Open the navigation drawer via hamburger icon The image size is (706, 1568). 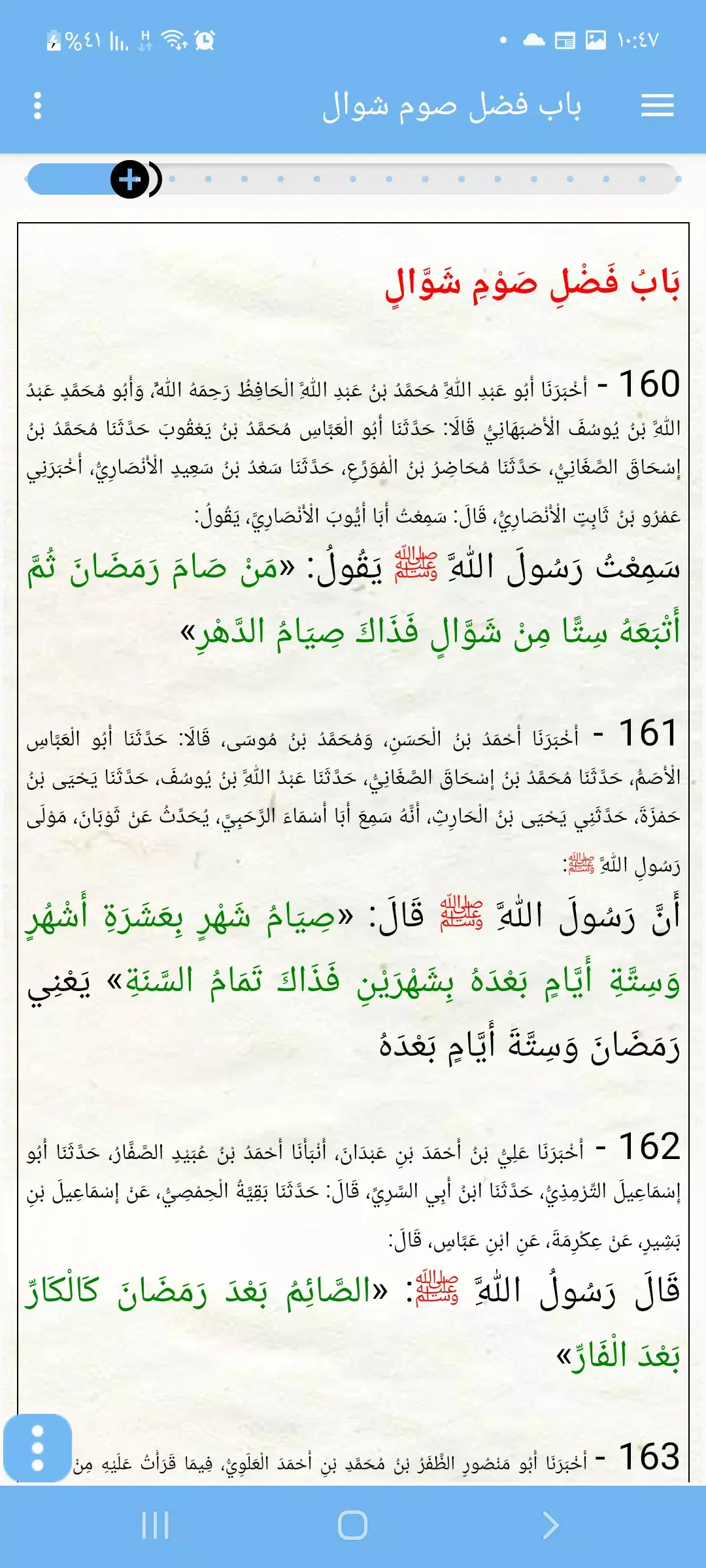pos(658,105)
